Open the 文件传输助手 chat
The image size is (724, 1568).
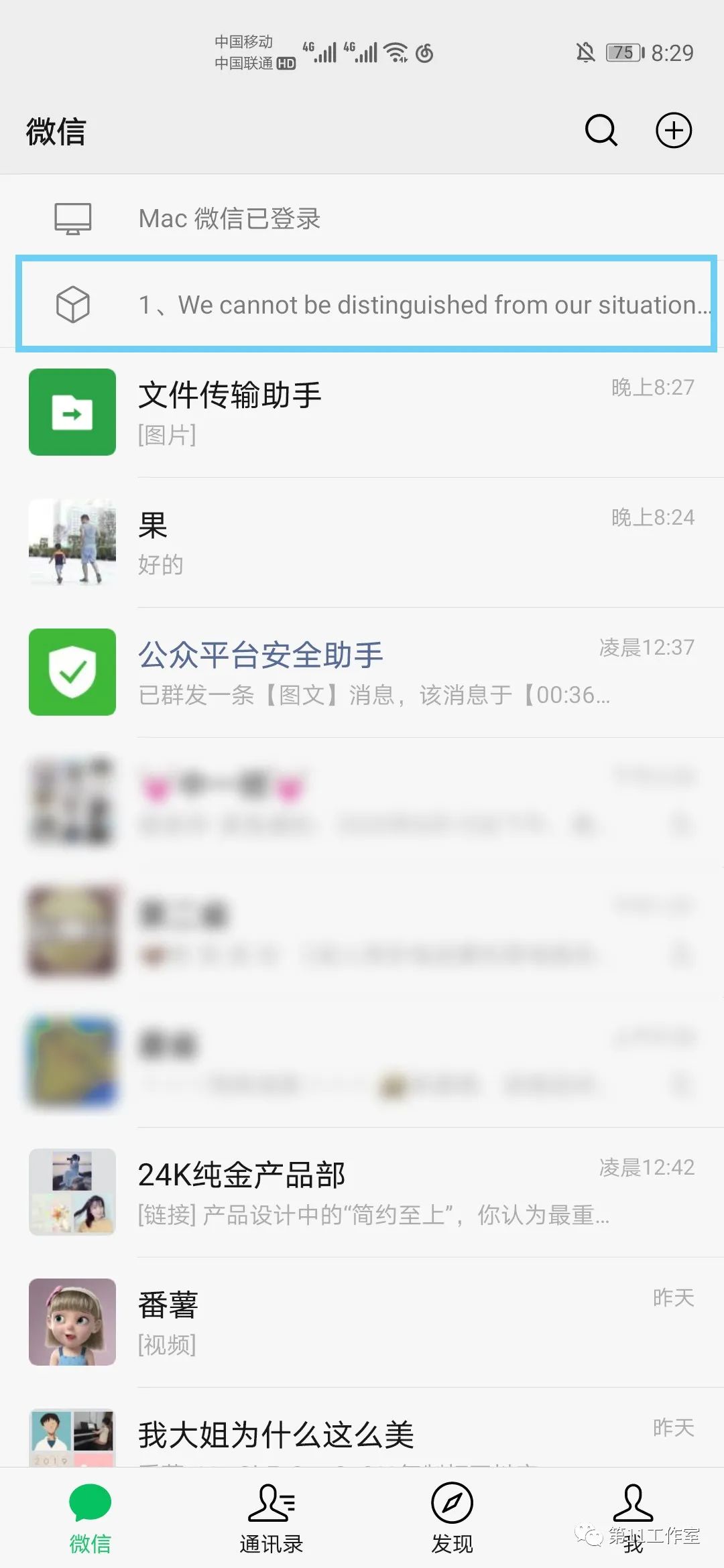pos(362,412)
